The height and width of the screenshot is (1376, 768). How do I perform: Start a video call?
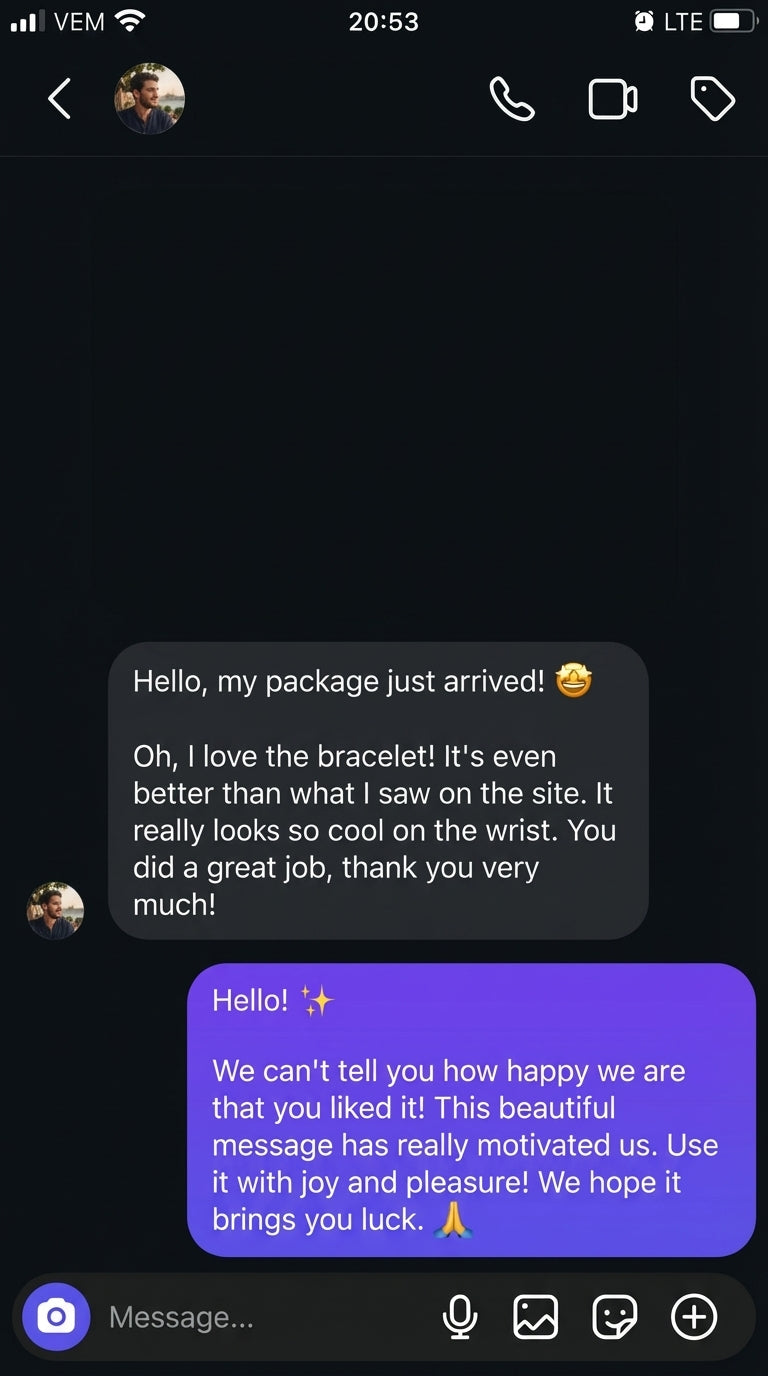[x=613, y=99]
